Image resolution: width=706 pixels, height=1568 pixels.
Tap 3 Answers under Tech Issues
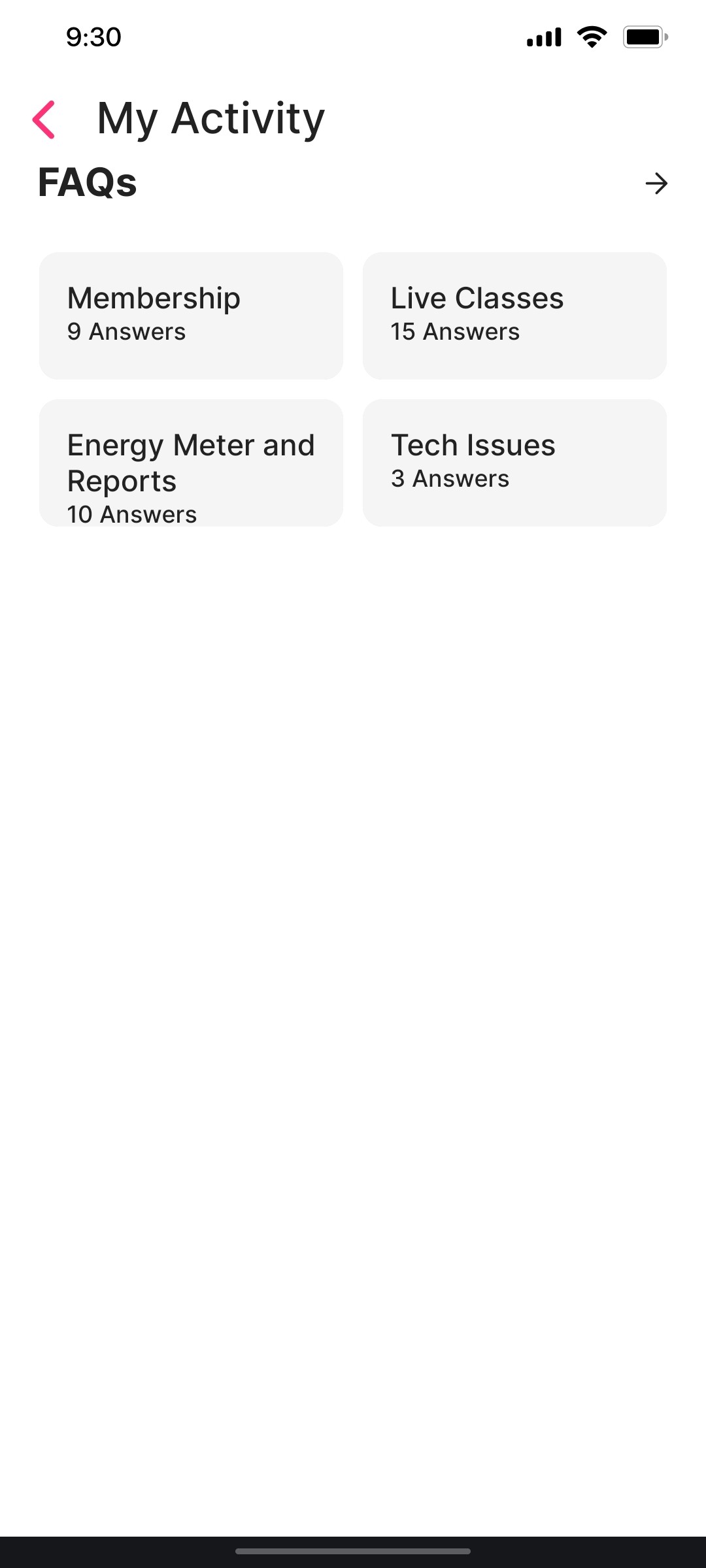450,479
